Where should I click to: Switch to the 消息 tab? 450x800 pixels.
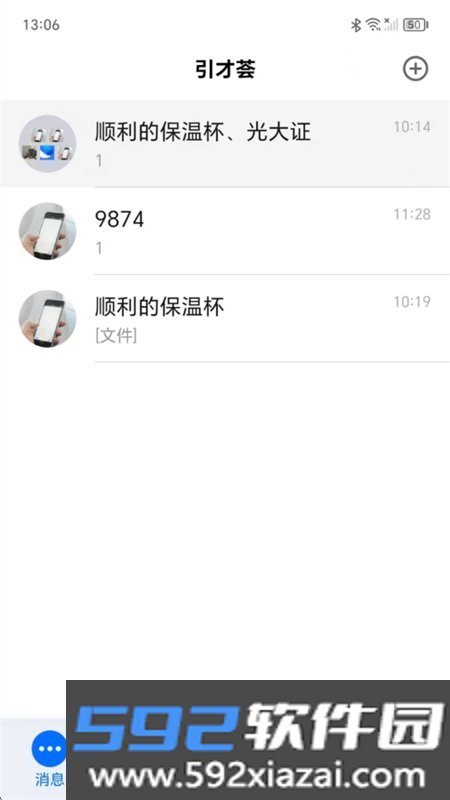coord(49,758)
